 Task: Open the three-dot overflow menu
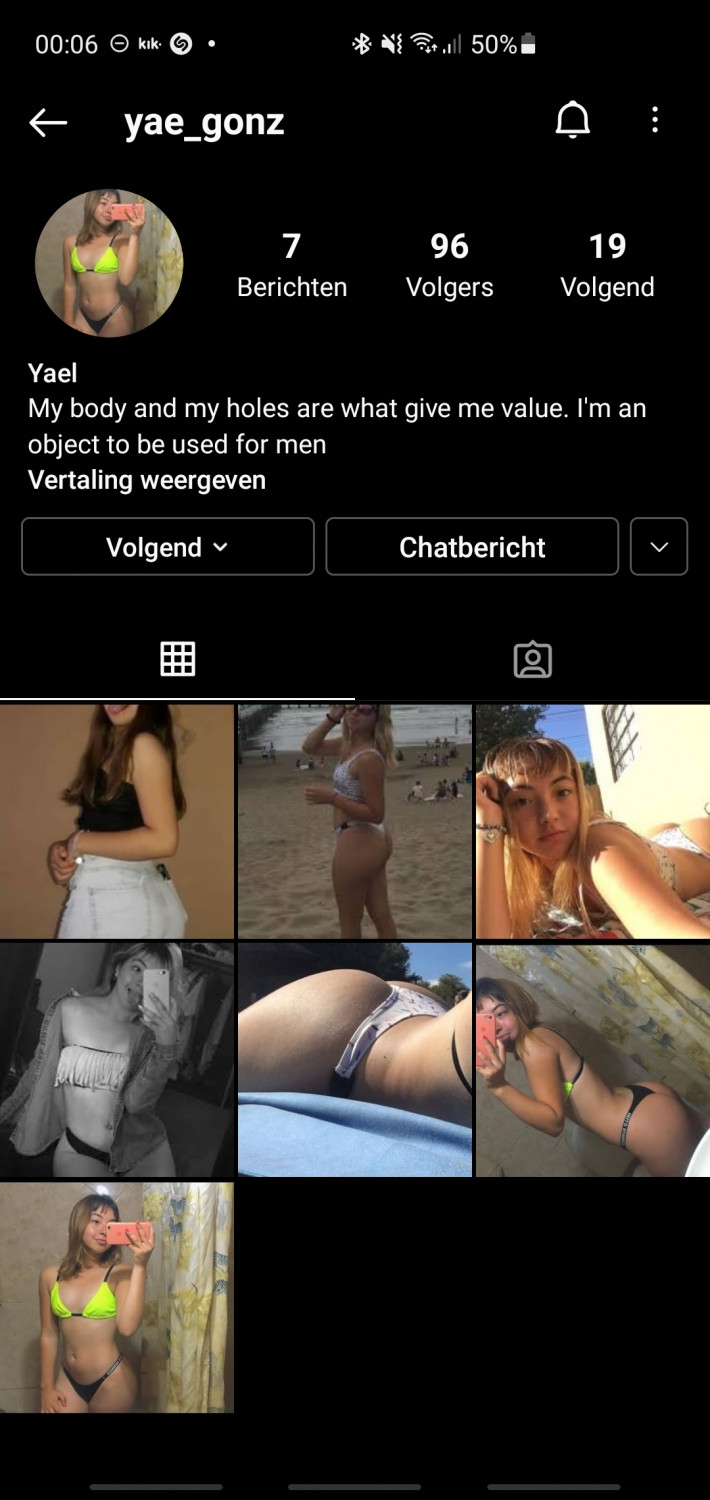click(x=655, y=121)
